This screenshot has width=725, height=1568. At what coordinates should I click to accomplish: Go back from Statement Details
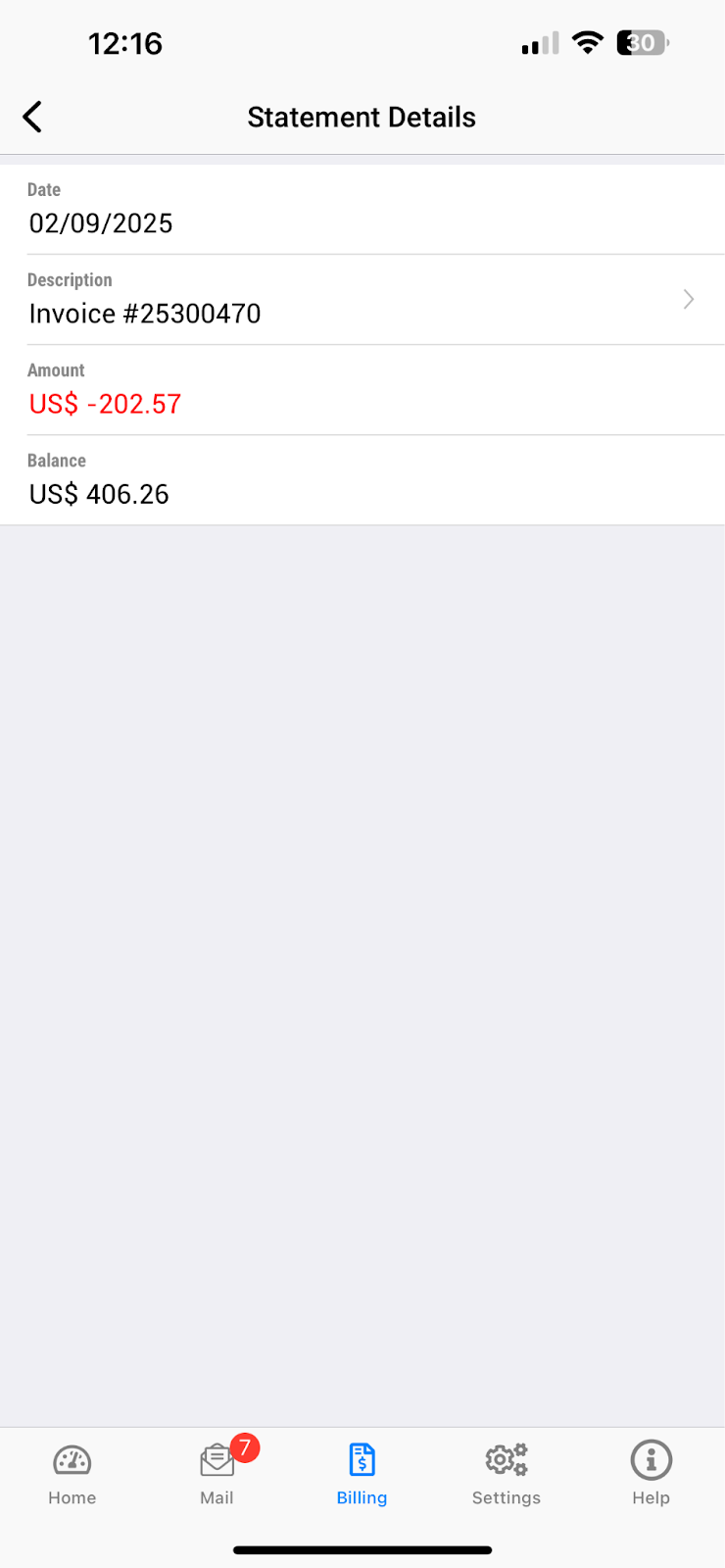pos(32,117)
